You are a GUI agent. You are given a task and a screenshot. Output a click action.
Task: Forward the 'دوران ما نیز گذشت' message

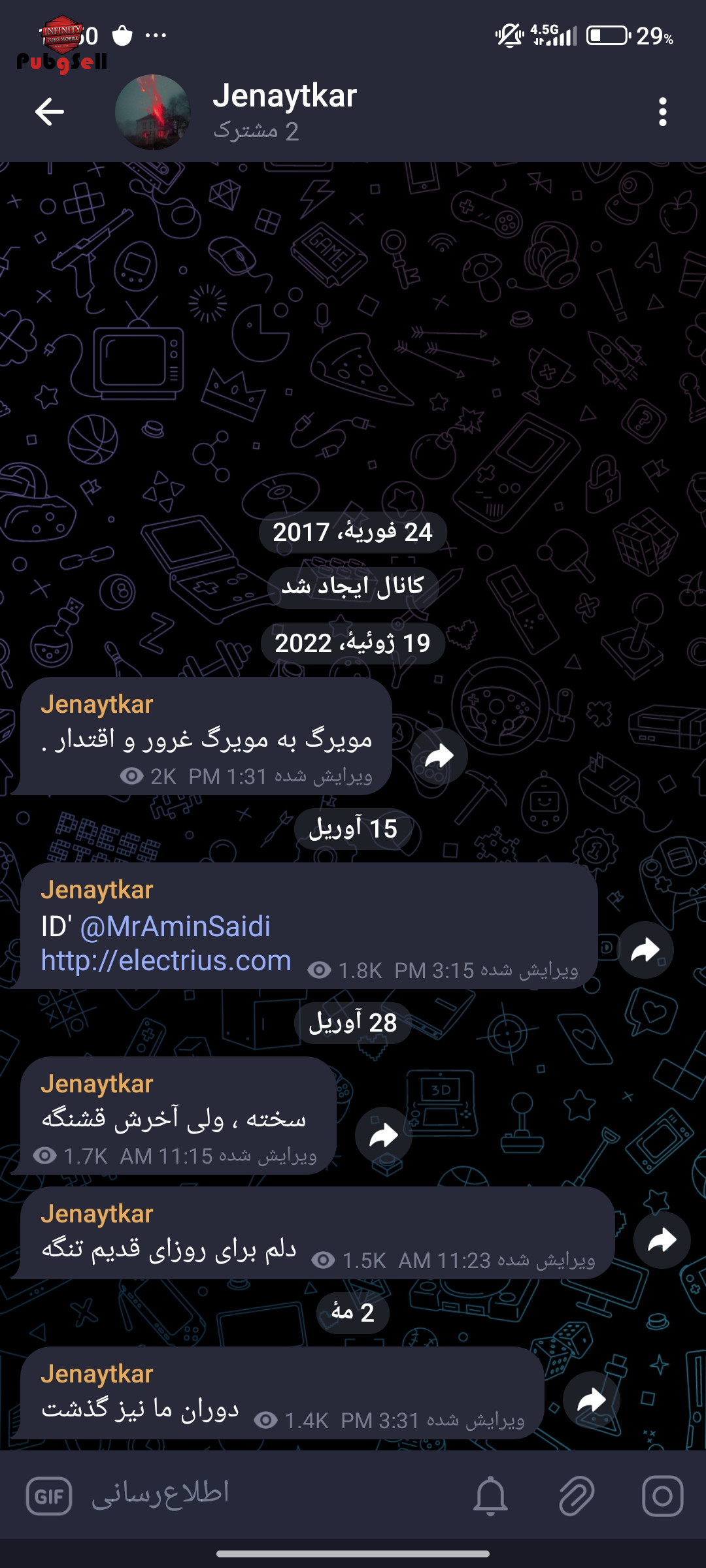[x=592, y=1400]
